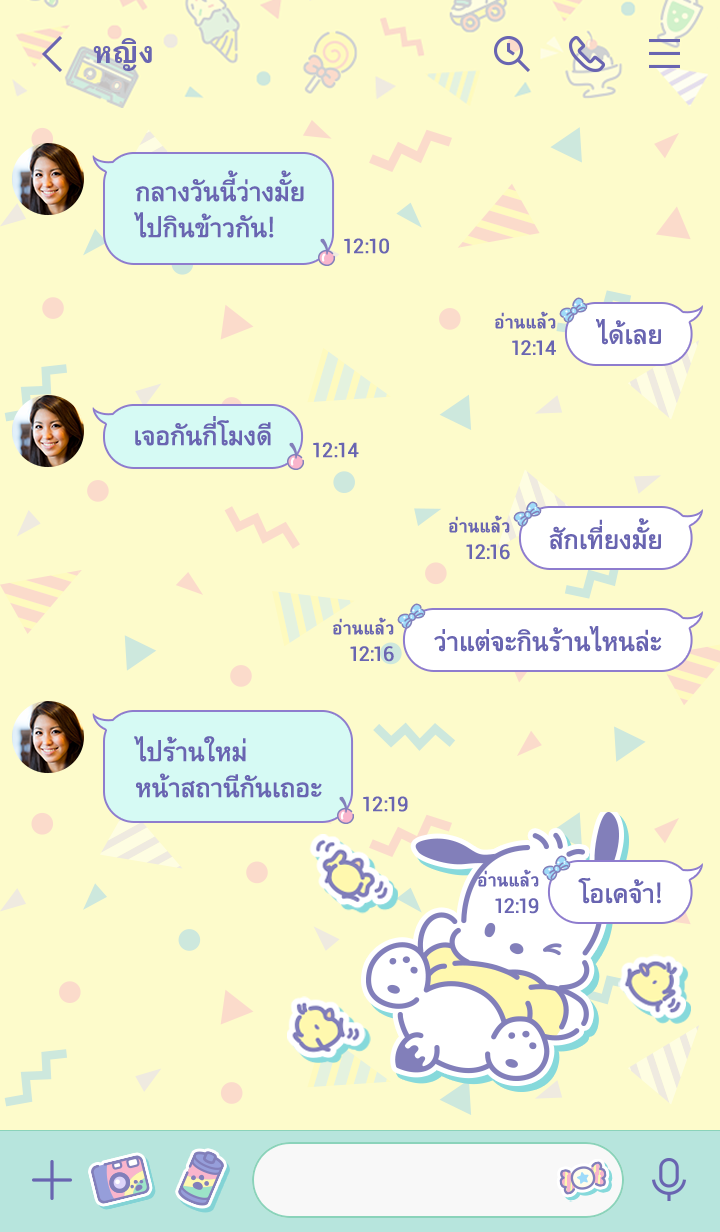Open the sticker and emoji picker
The width and height of the screenshot is (720, 1232).
pos(582,1180)
